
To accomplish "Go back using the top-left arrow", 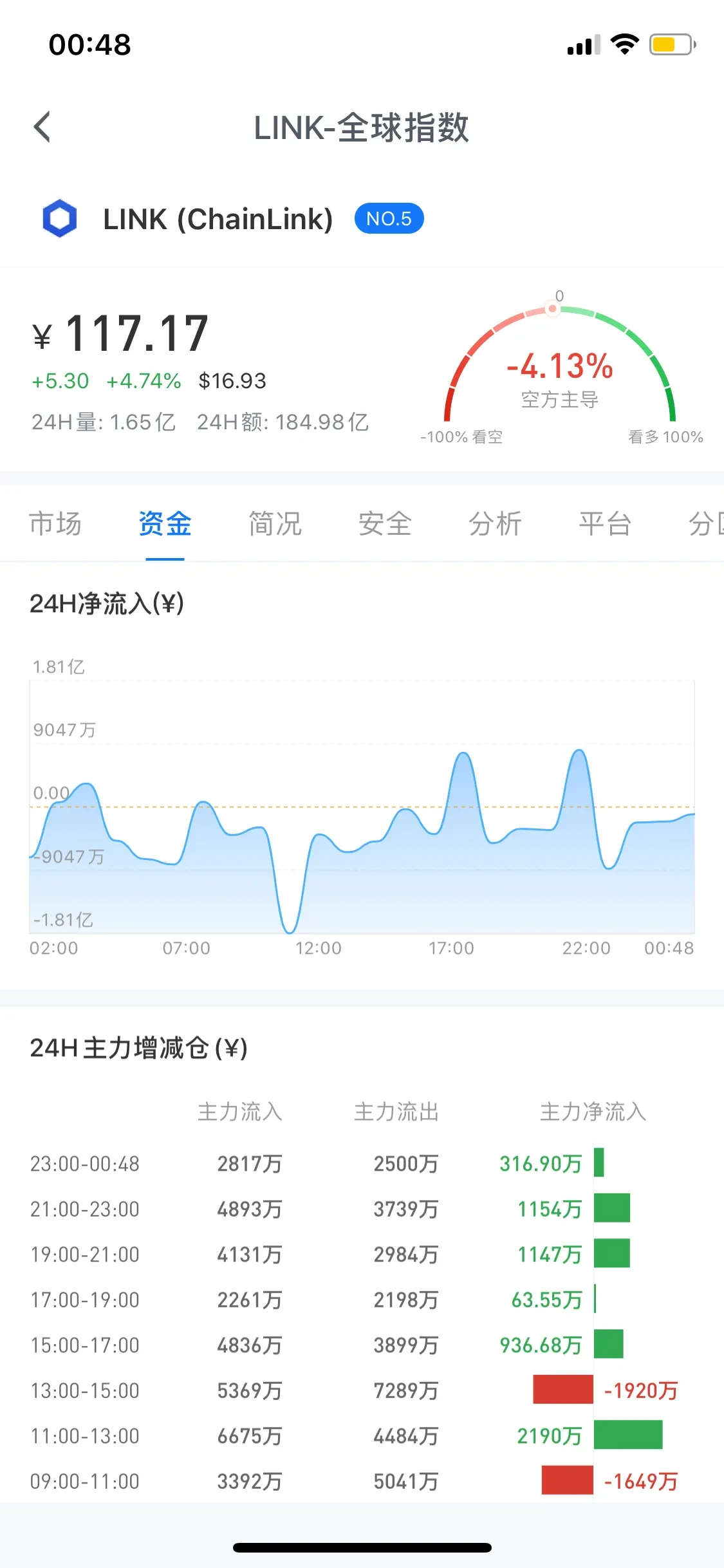I will 42,127.
